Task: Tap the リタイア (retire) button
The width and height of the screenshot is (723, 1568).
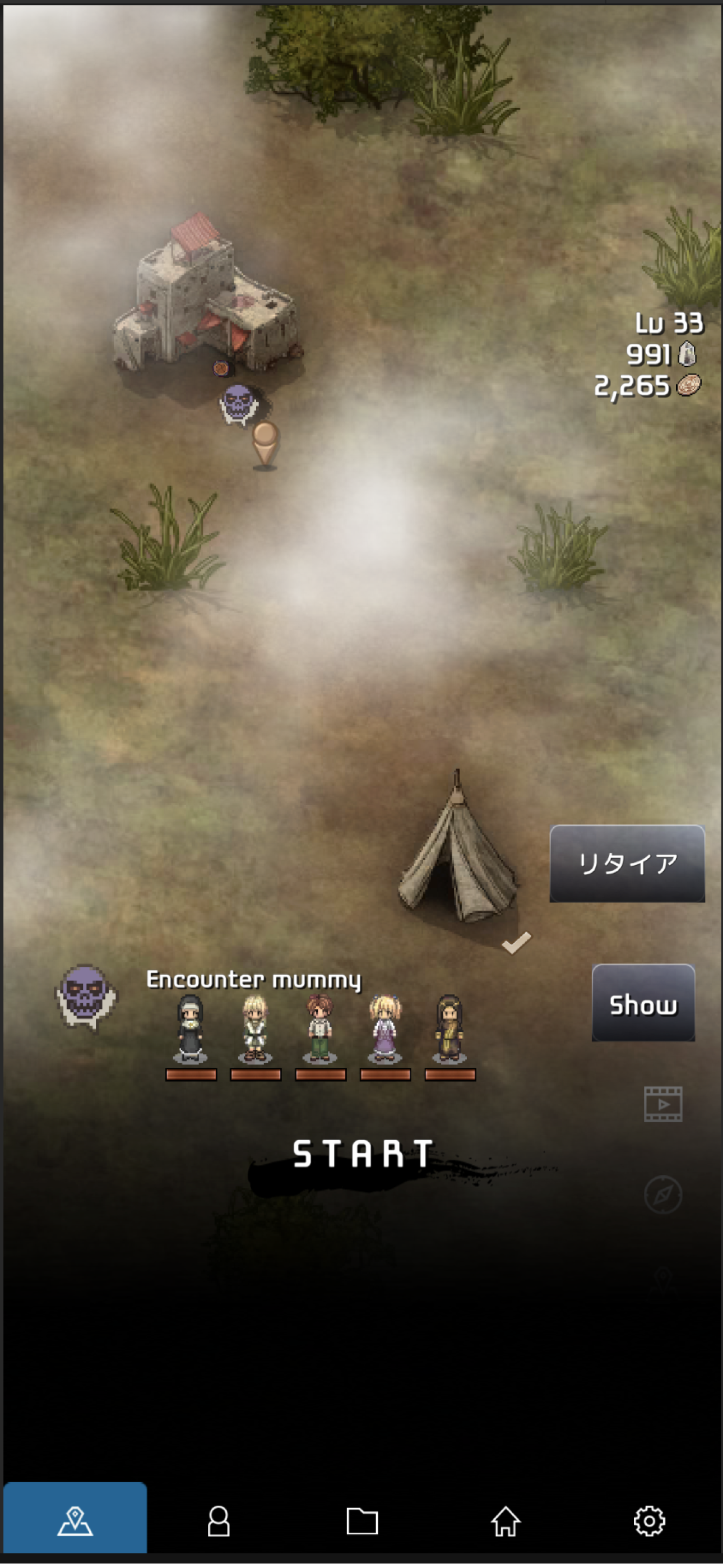Action: [627, 863]
